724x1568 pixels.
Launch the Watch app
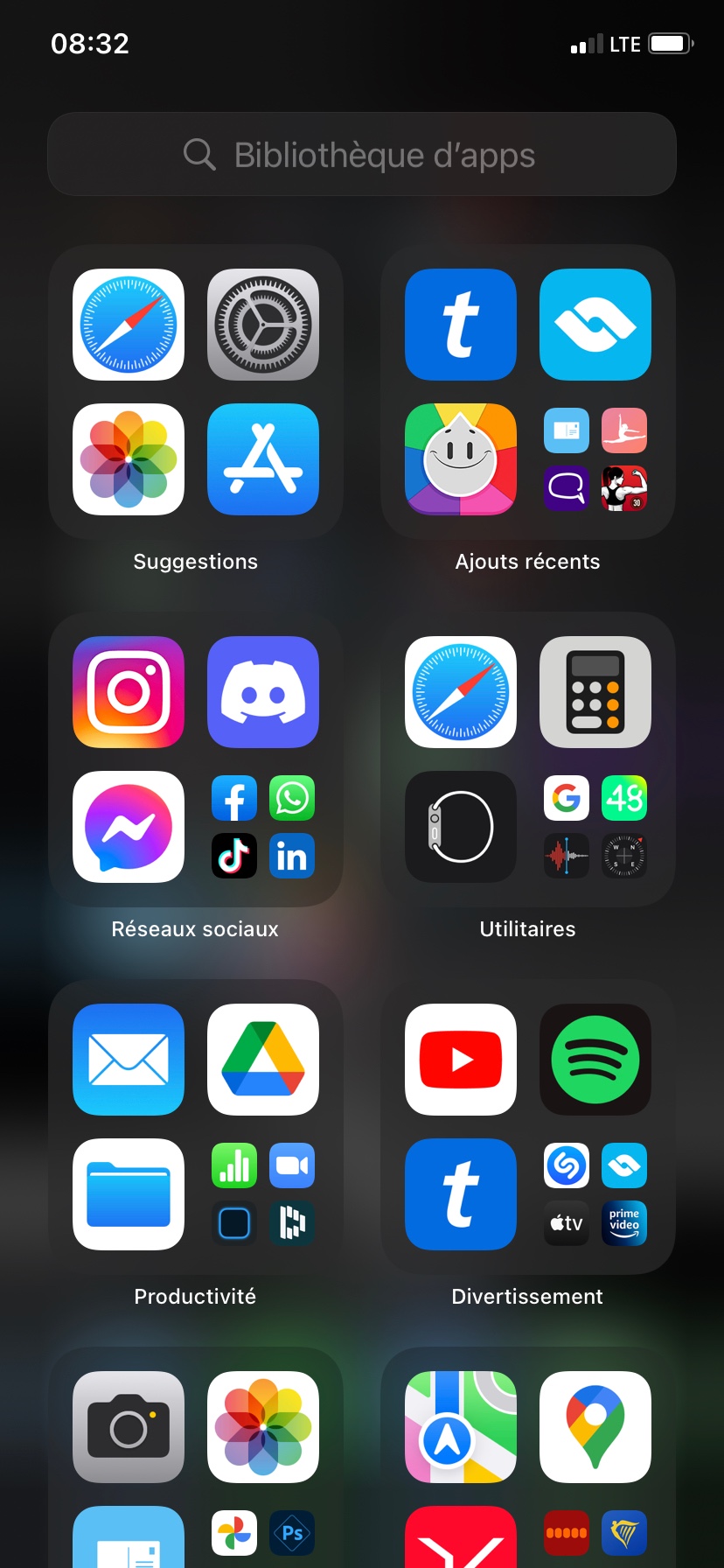(x=461, y=827)
